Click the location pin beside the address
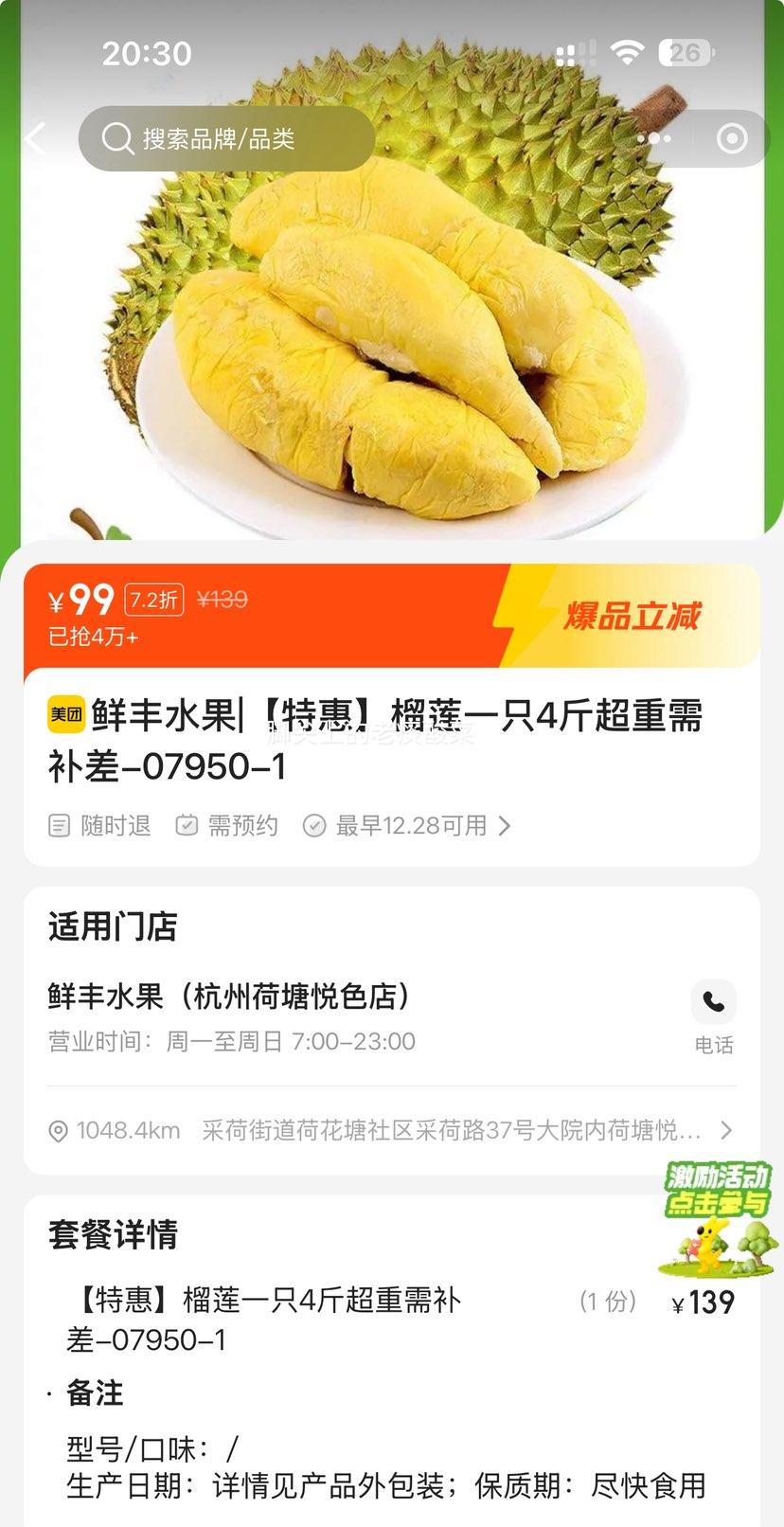Screen dimensions: 784x1527 coord(59,1129)
